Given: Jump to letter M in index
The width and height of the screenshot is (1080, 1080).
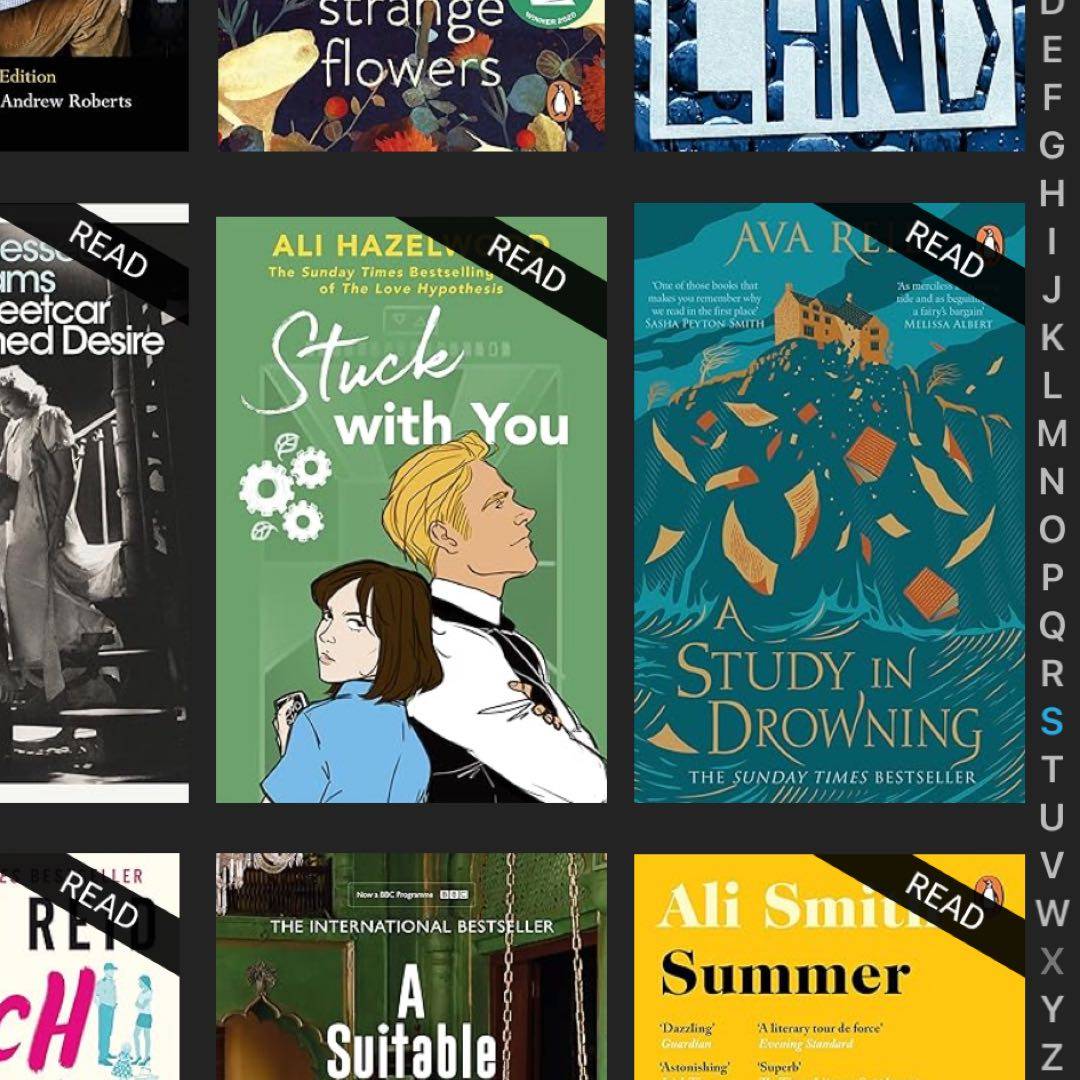Looking at the screenshot, I should [x=1051, y=434].
